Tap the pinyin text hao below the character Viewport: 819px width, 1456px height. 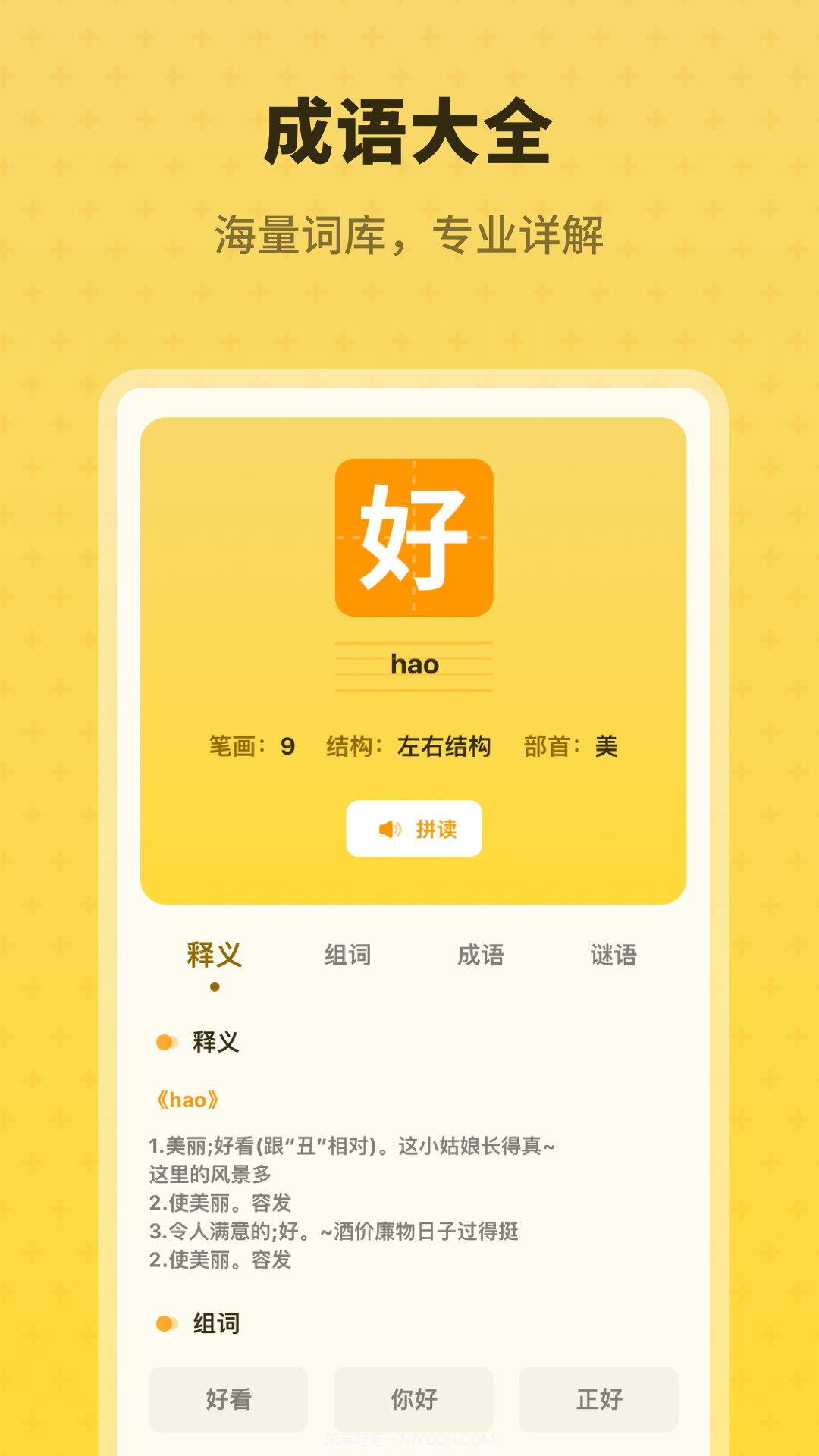tap(414, 664)
